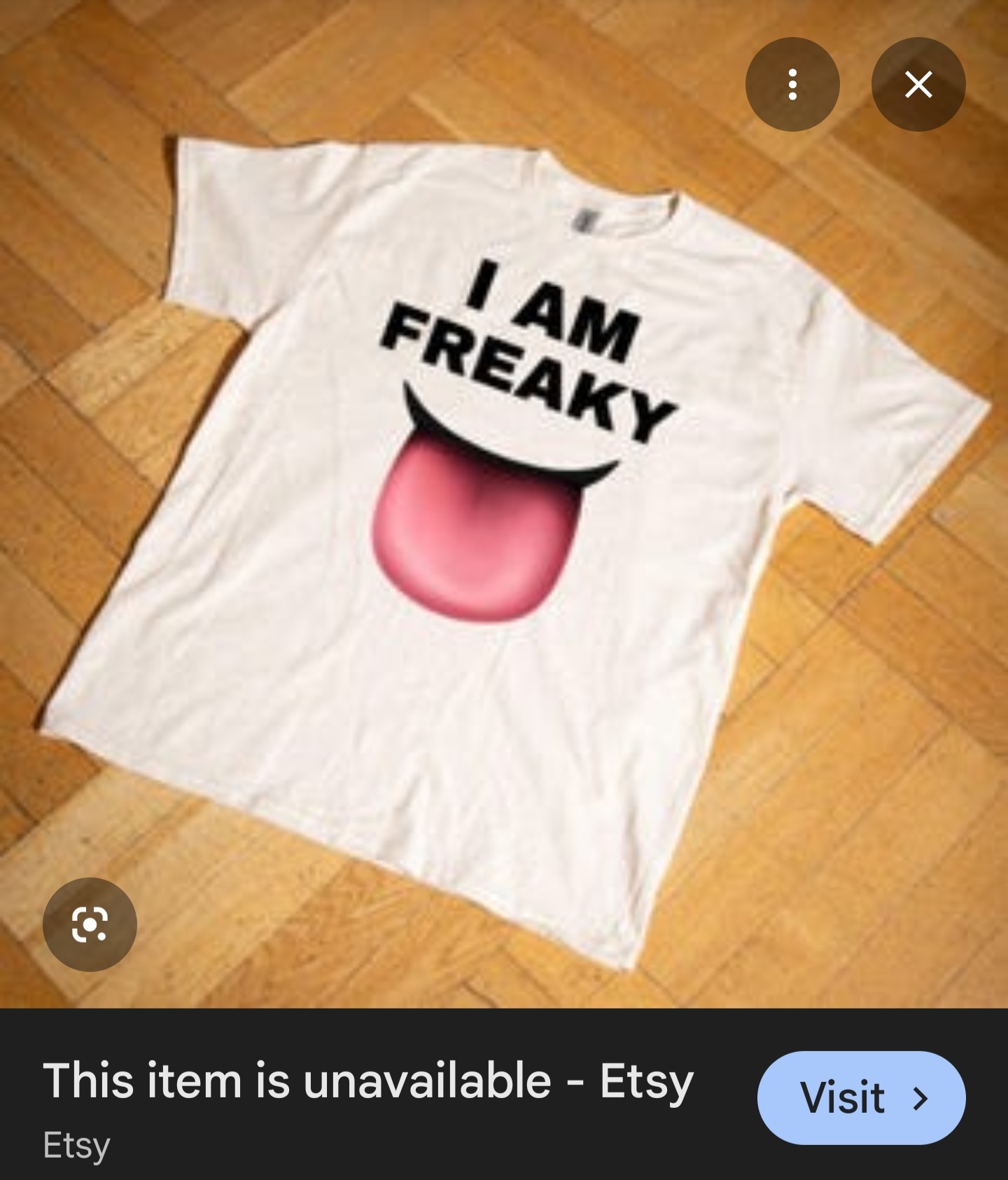Tap the Visit button
This screenshot has width=1008, height=1180.
(x=861, y=1097)
